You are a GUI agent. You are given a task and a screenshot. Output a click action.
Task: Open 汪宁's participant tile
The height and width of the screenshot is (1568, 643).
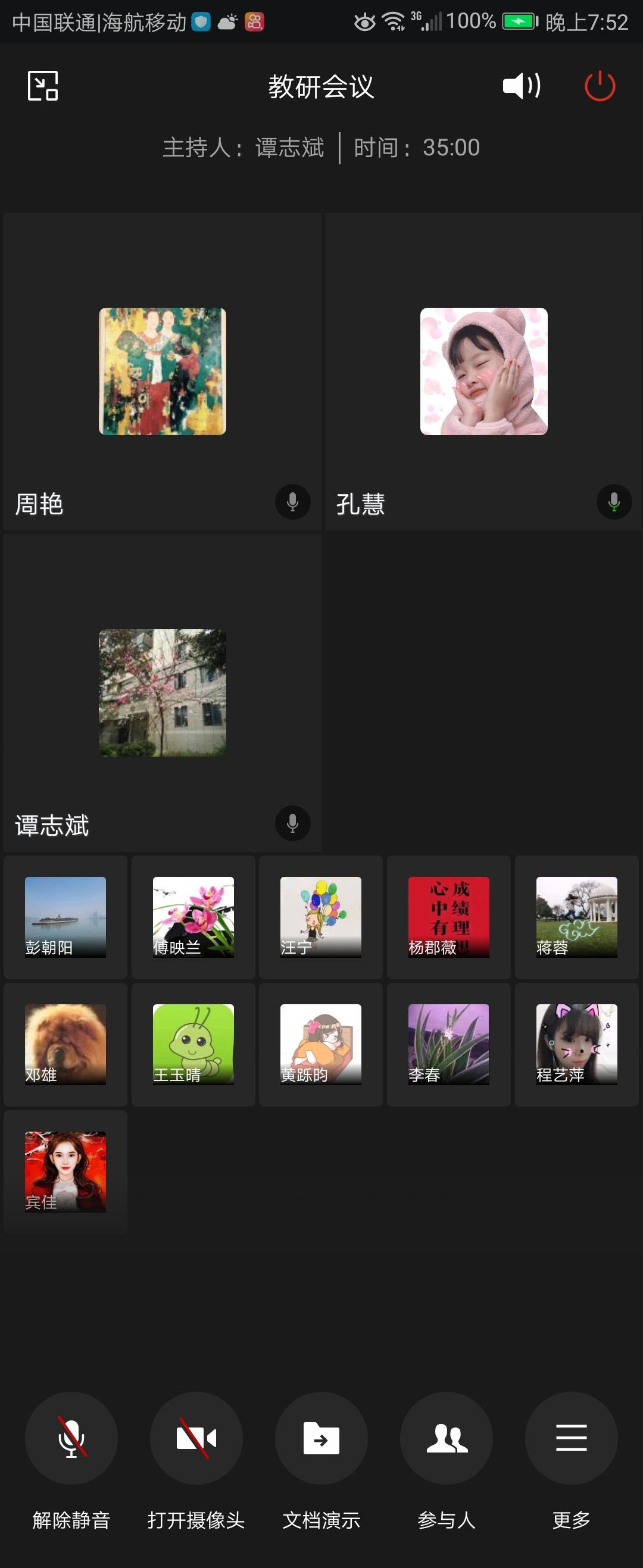pyautogui.click(x=321, y=917)
